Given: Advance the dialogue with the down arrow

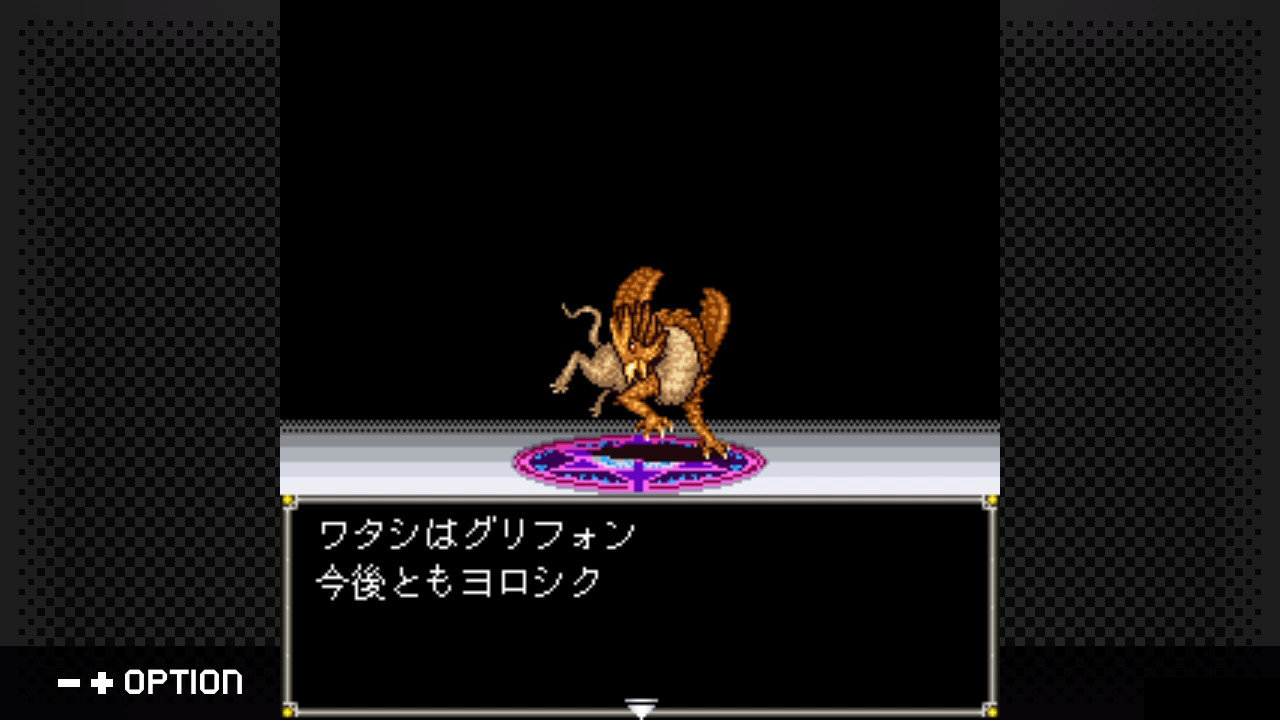Looking at the screenshot, I should pos(641,709).
